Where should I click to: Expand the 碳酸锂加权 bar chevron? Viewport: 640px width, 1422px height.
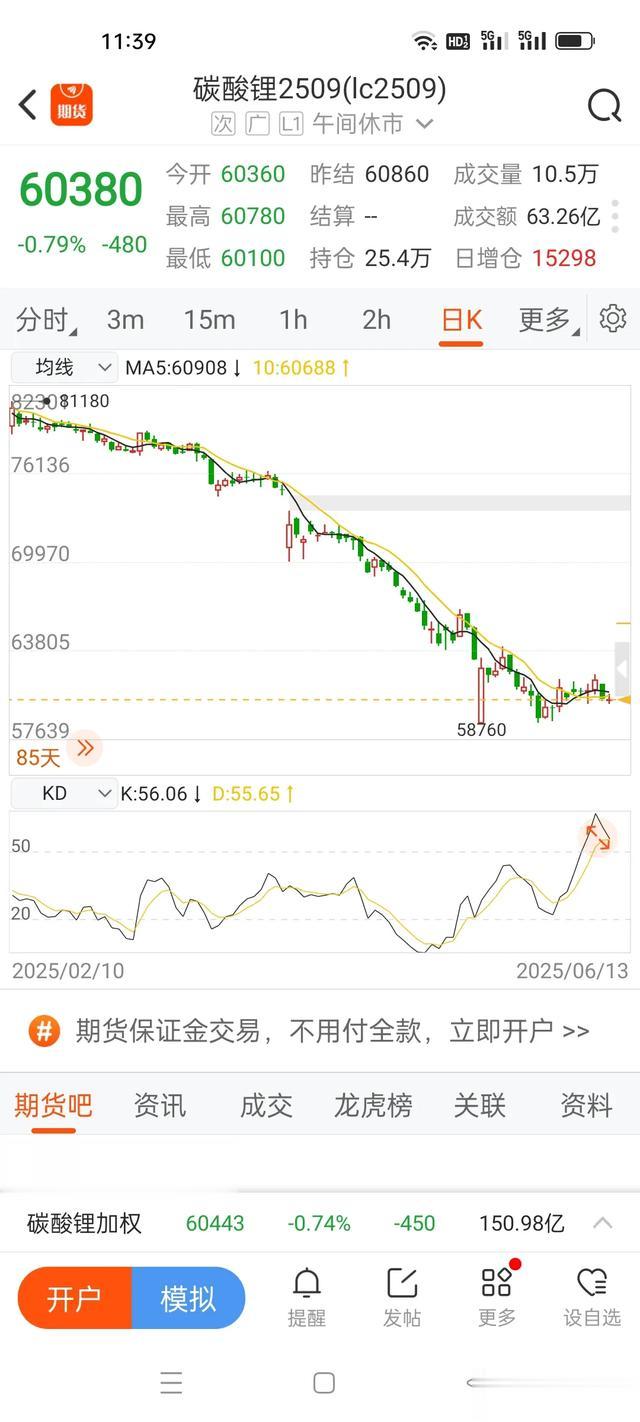pyautogui.click(x=603, y=1222)
